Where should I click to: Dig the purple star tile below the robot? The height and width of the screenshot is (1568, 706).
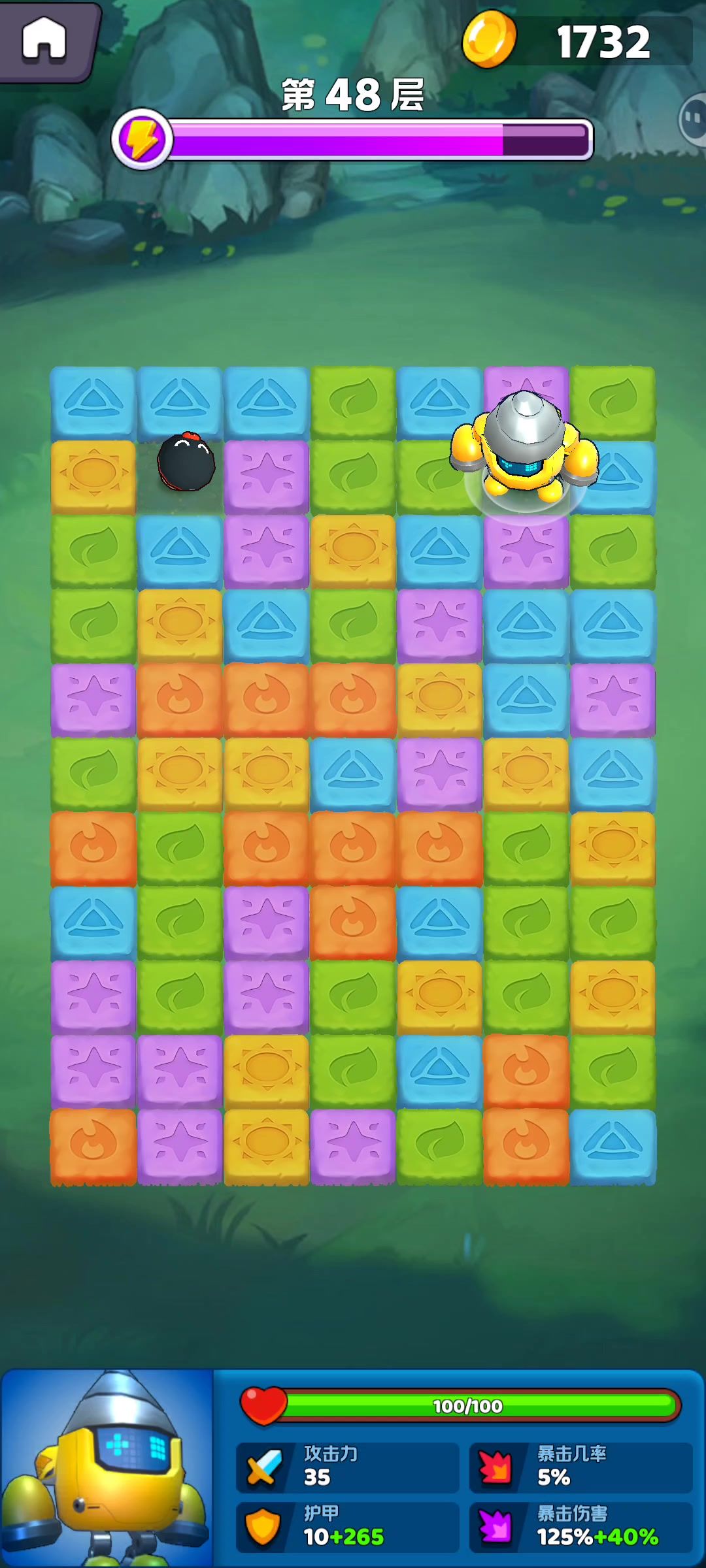click(526, 549)
